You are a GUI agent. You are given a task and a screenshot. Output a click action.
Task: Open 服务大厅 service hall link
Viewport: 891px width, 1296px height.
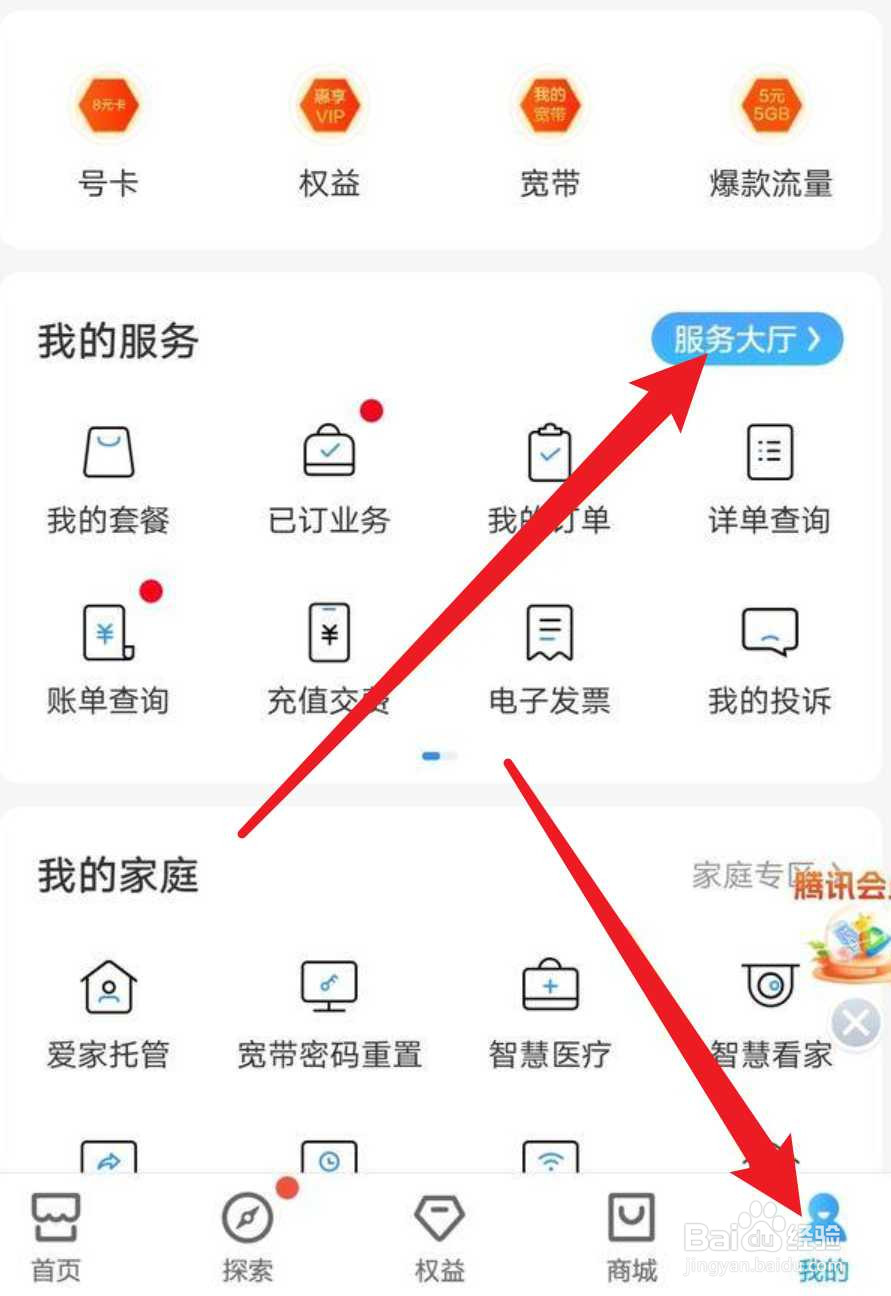tap(746, 339)
